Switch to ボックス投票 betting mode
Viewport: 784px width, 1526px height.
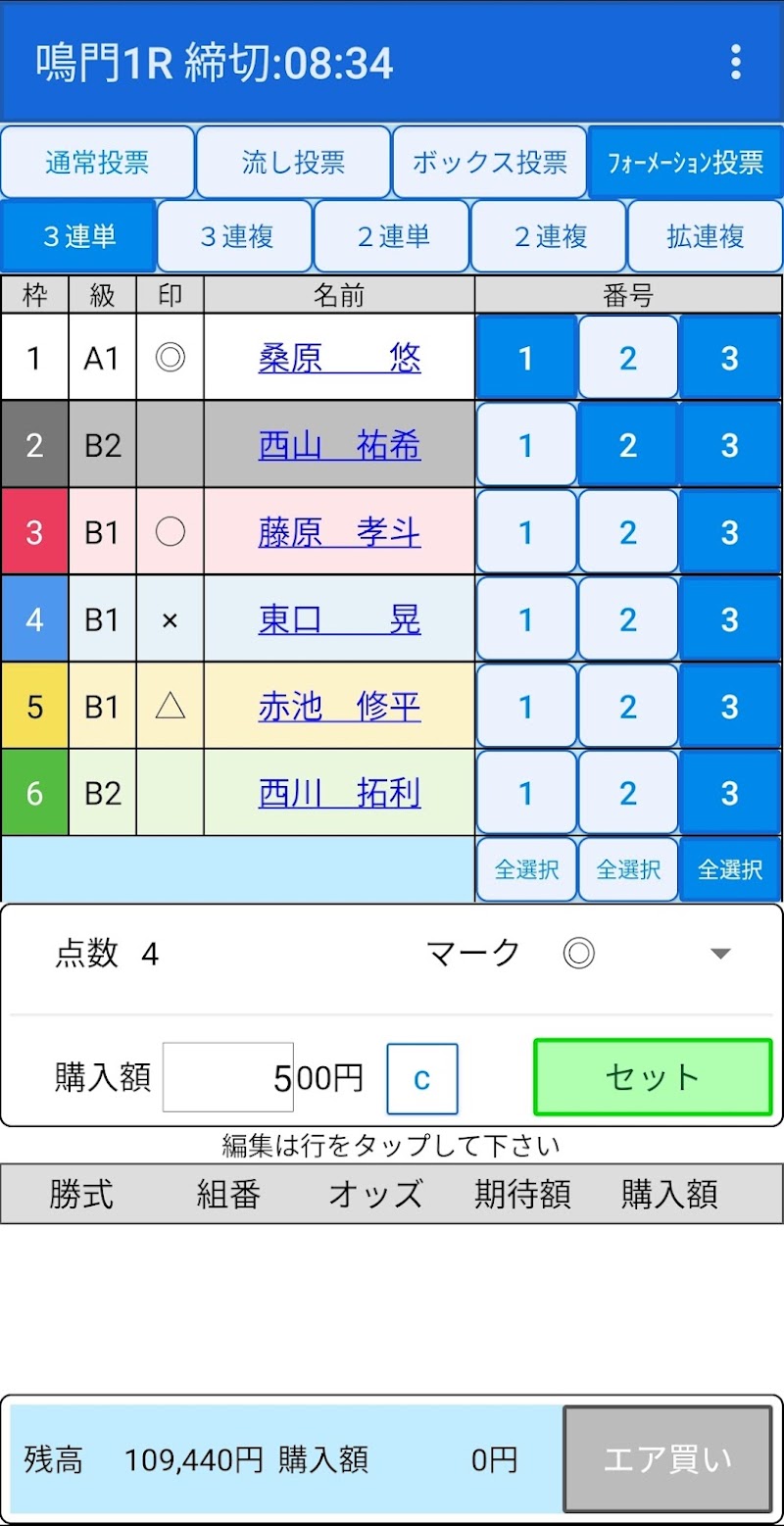[489, 162]
